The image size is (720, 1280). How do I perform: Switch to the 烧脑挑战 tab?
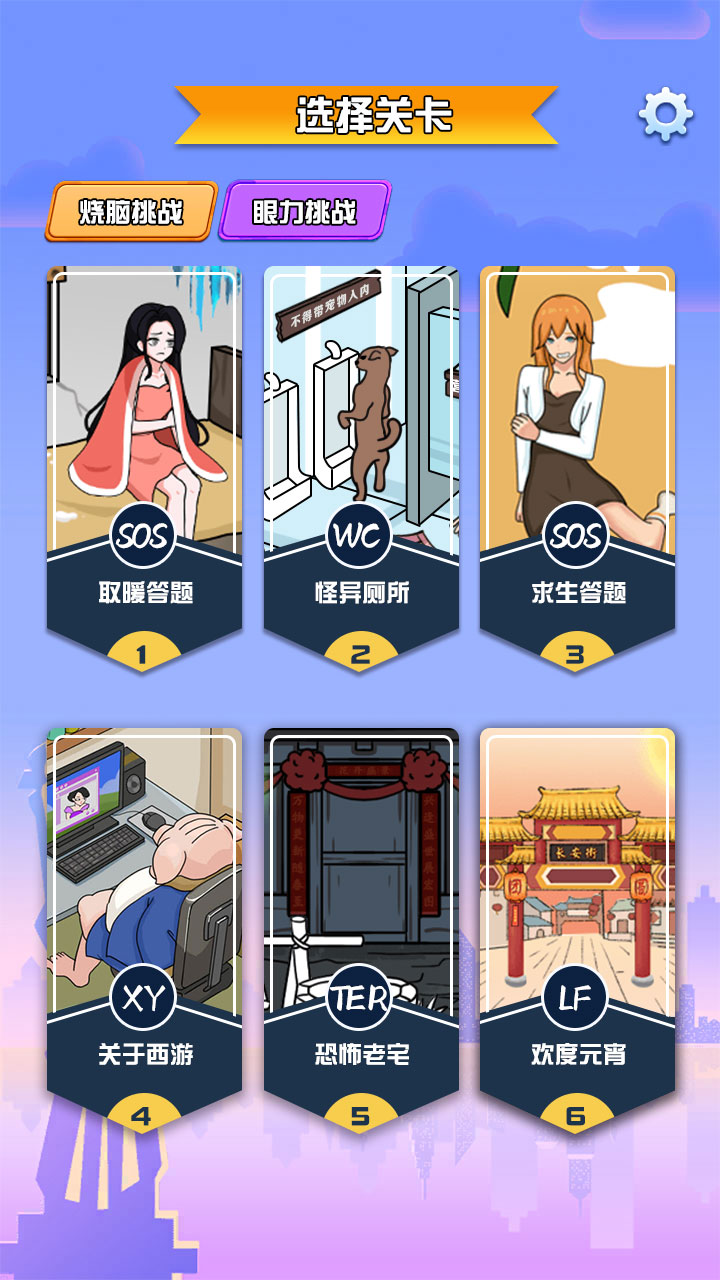point(131,211)
